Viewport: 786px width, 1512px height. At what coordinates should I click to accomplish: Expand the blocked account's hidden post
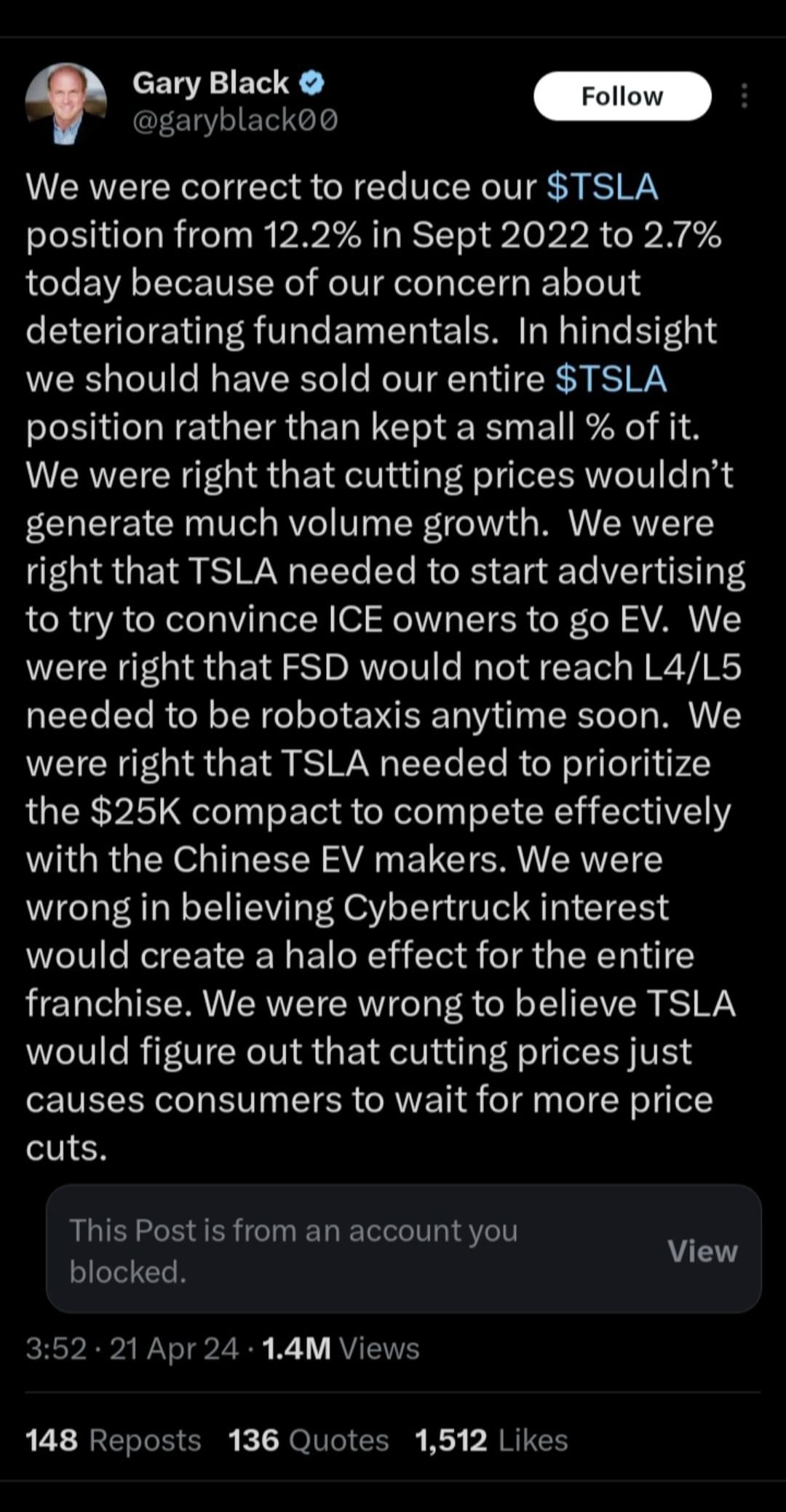coord(701,1251)
